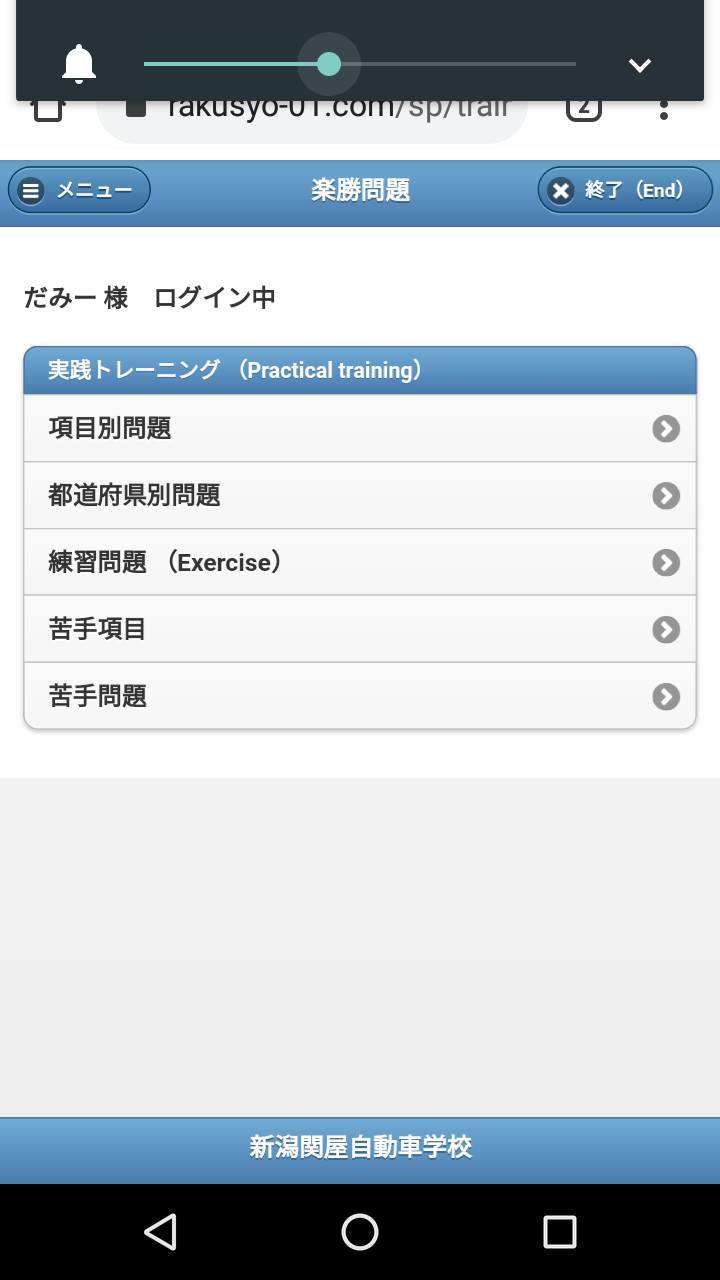Go back with the system back button

click(x=160, y=1232)
